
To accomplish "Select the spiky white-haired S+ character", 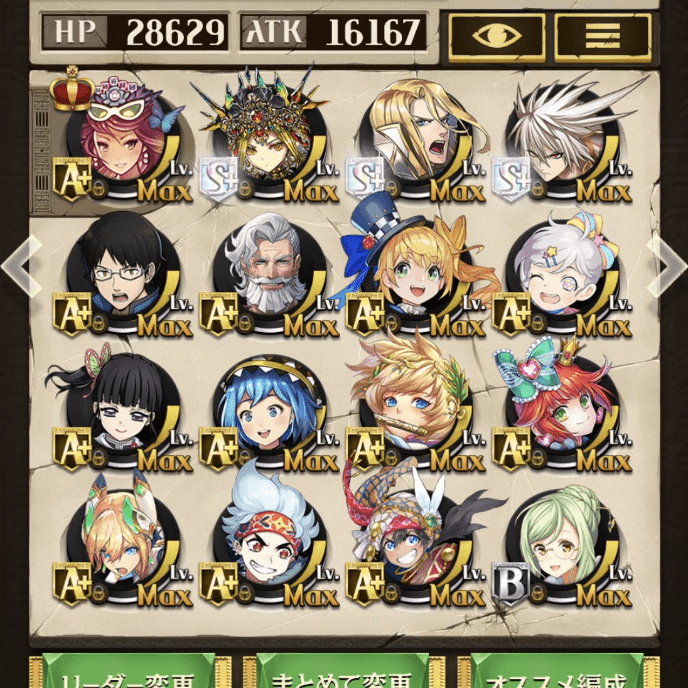I will (x=560, y=140).
